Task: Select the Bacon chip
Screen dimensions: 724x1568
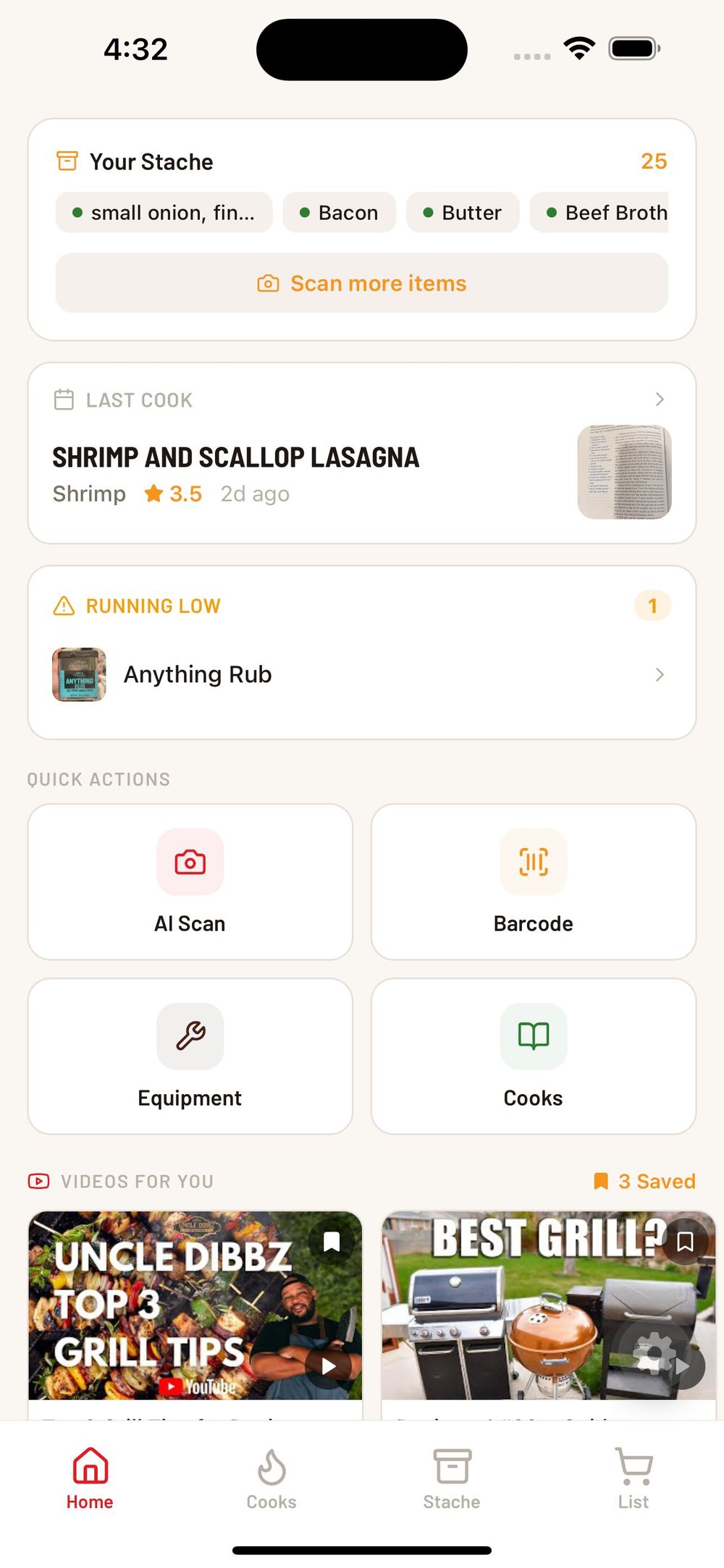Action: point(339,213)
